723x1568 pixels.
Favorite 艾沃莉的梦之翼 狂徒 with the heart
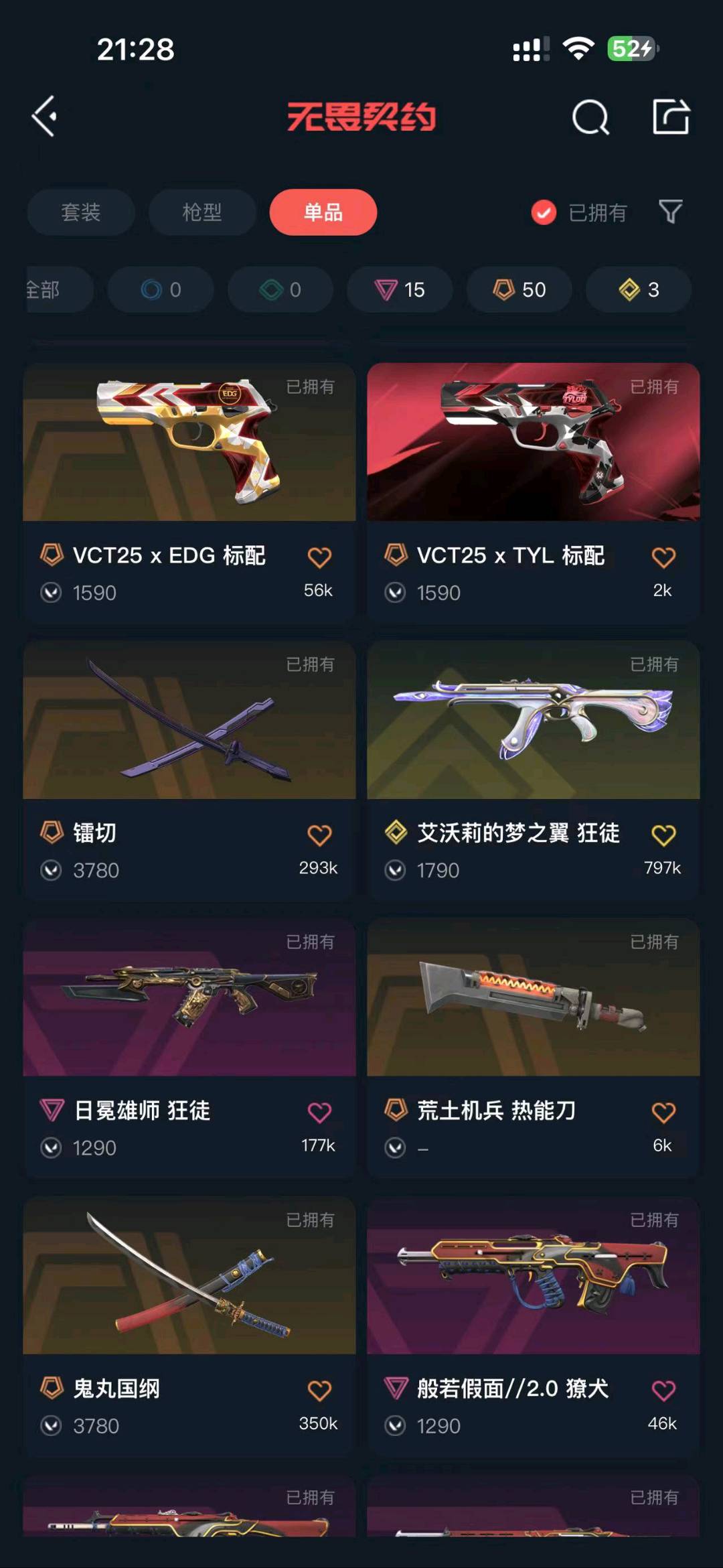(x=663, y=835)
